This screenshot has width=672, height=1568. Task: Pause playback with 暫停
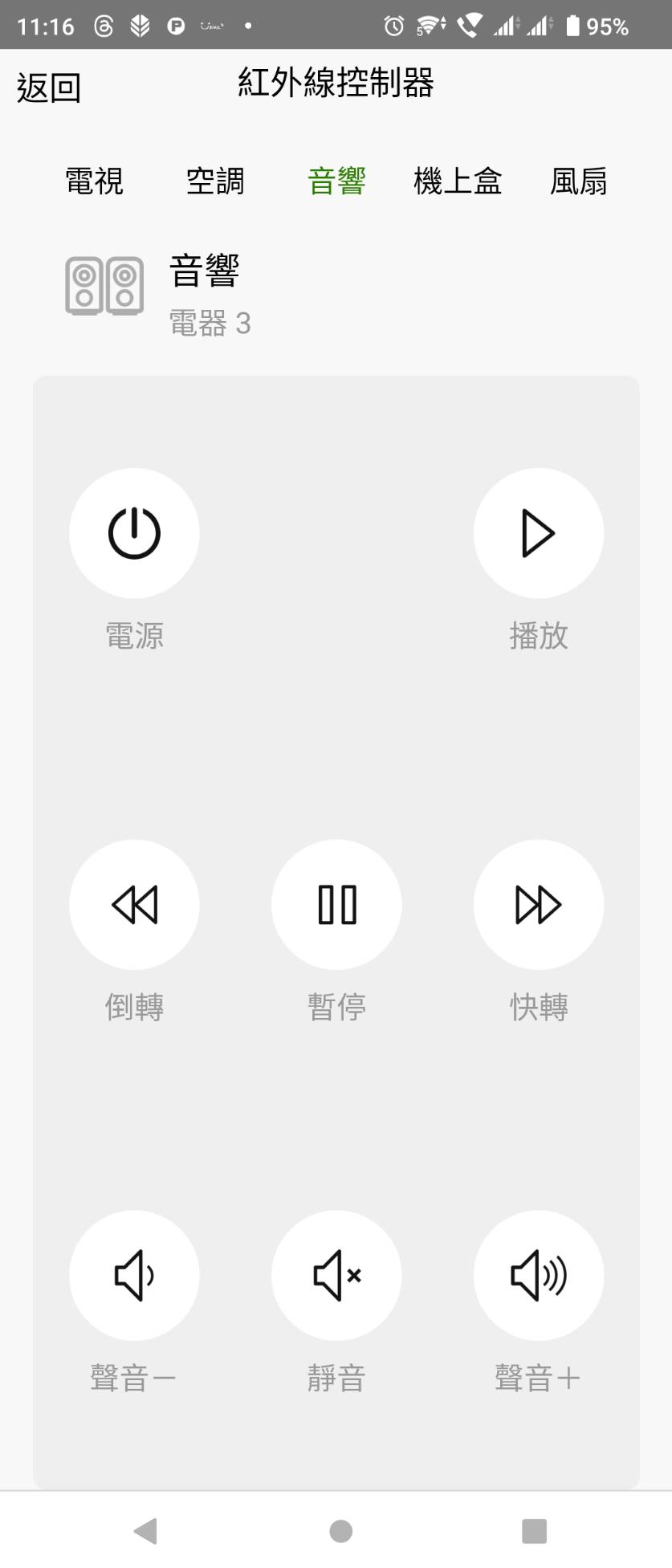click(x=336, y=905)
